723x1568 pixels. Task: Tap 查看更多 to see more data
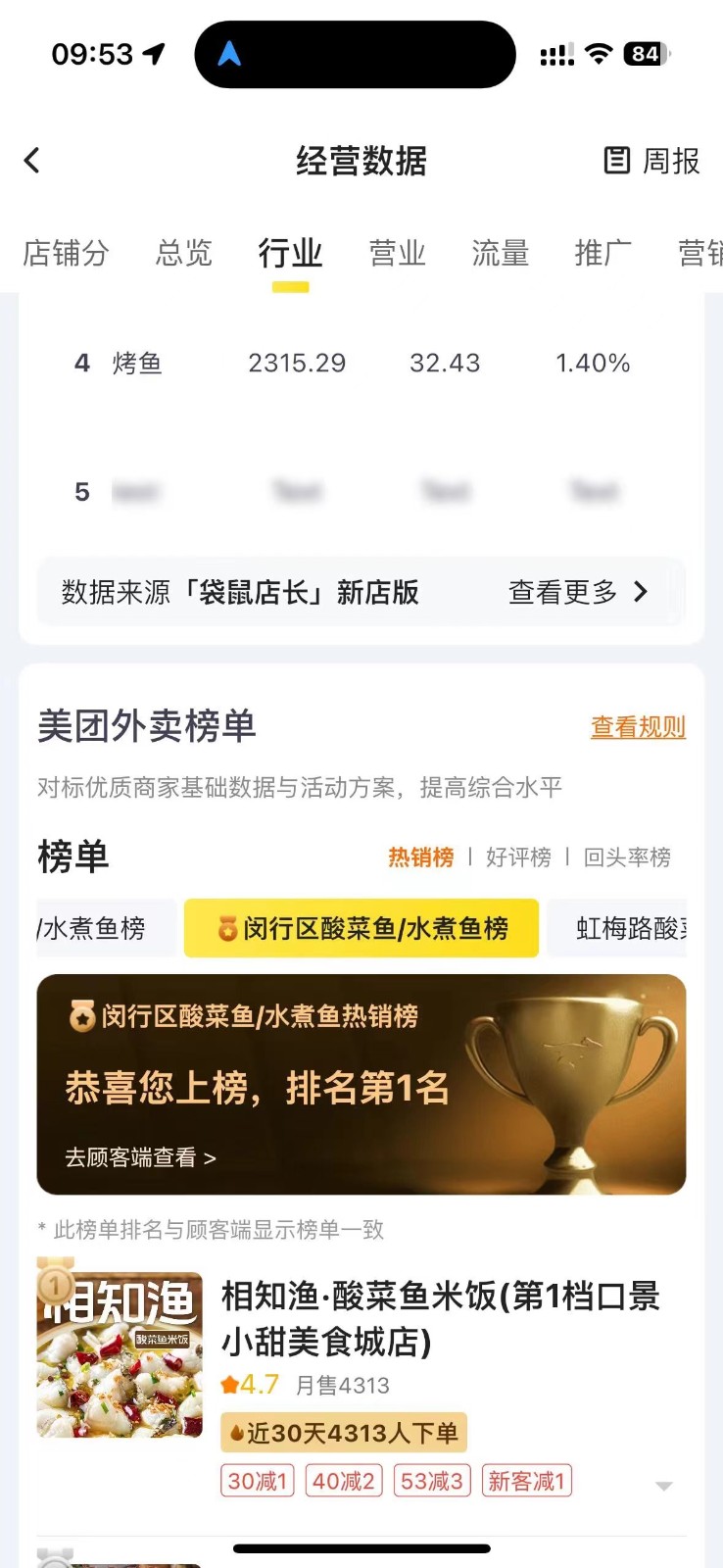tap(578, 592)
